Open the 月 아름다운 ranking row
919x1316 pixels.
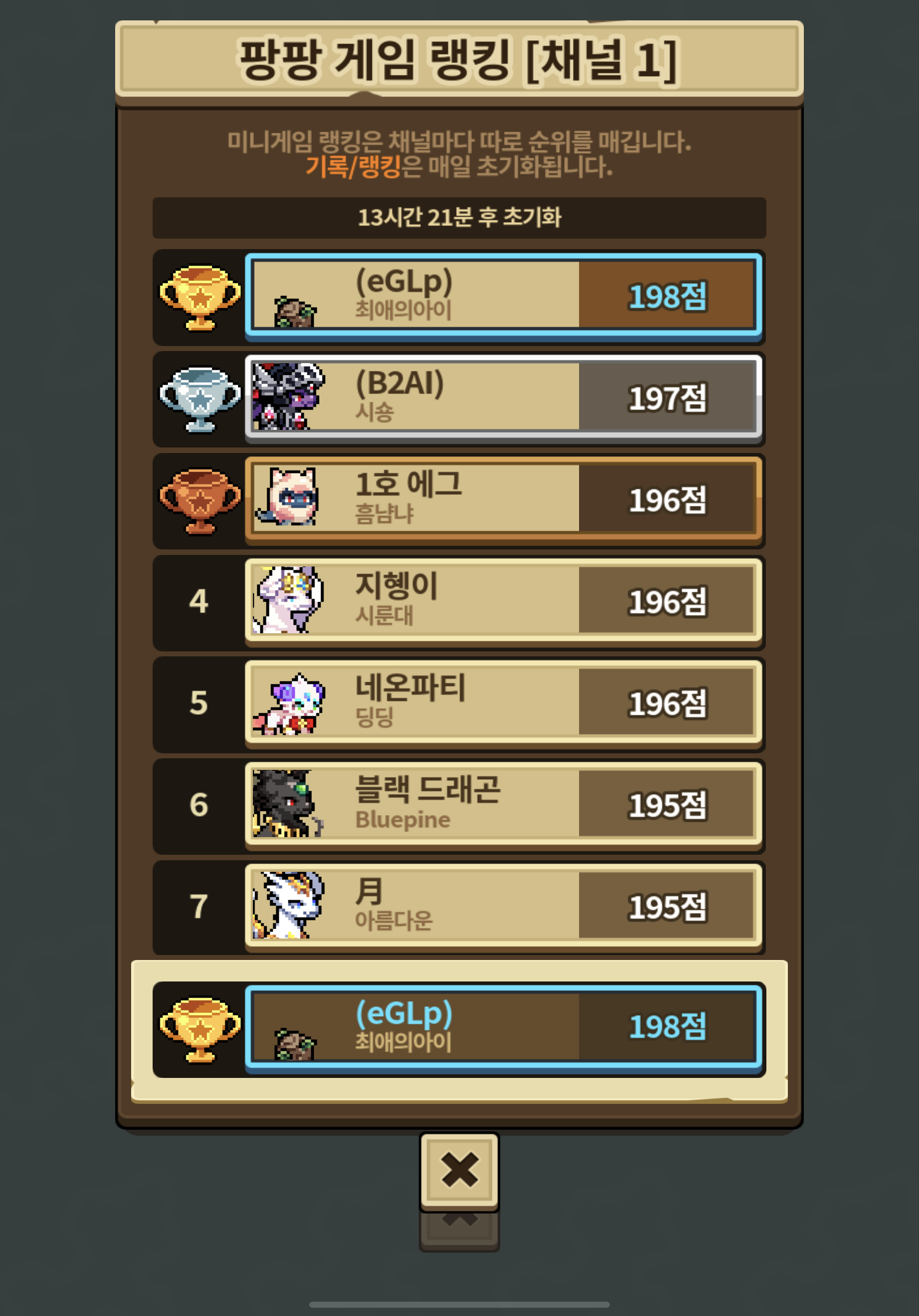click(503, 905)
